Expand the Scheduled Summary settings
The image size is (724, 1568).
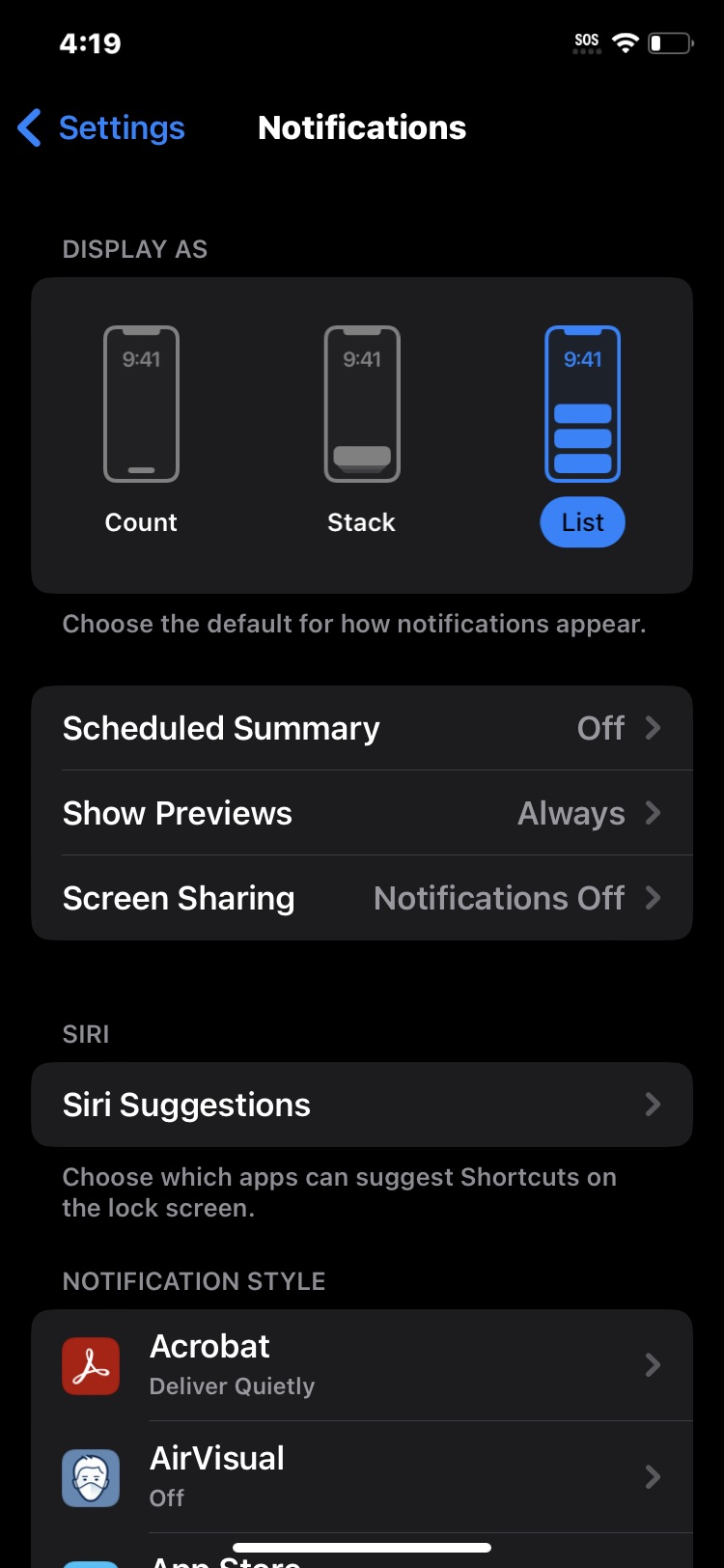pos(362,728)
